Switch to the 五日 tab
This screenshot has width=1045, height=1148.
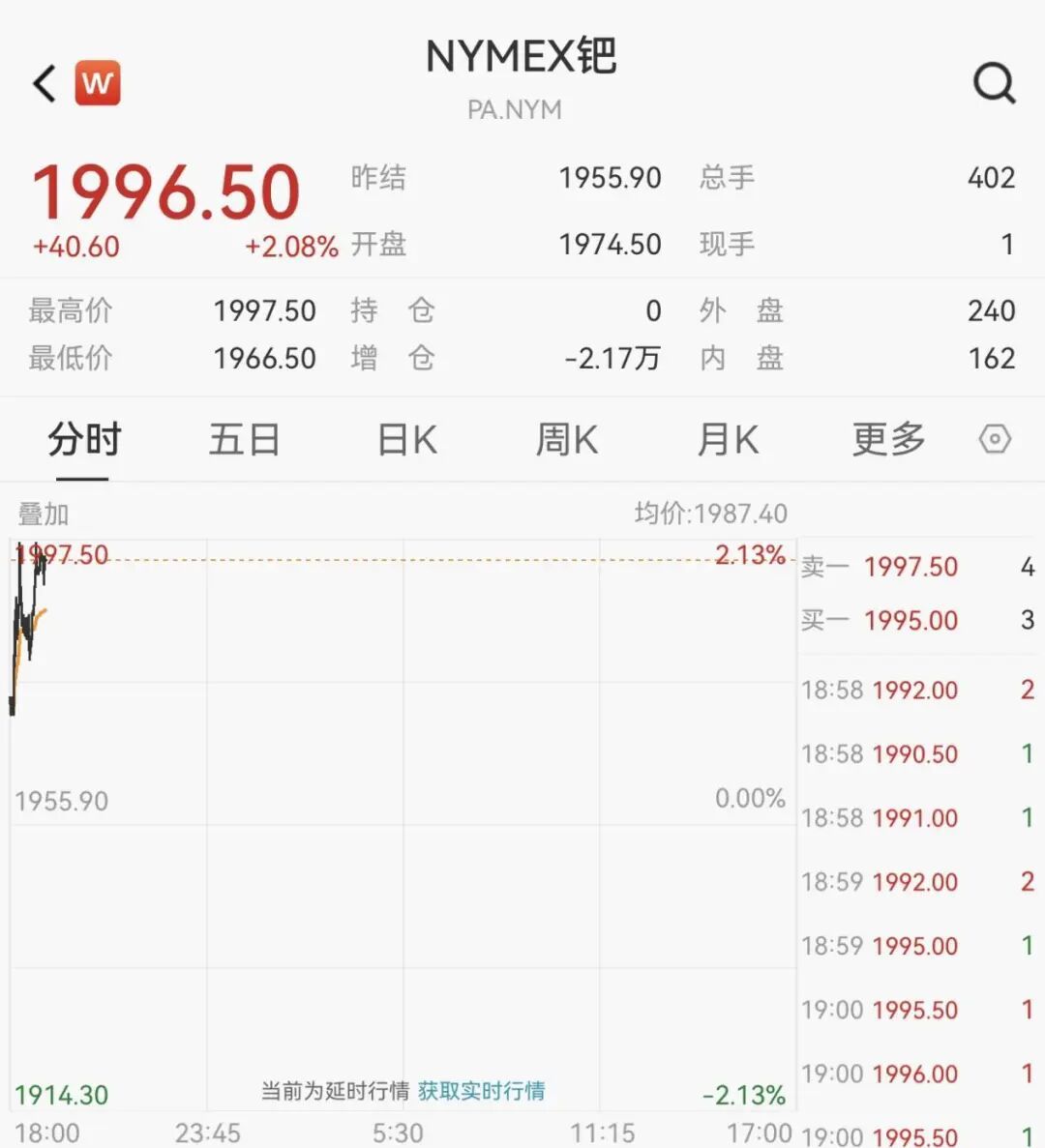coord(244,438)
